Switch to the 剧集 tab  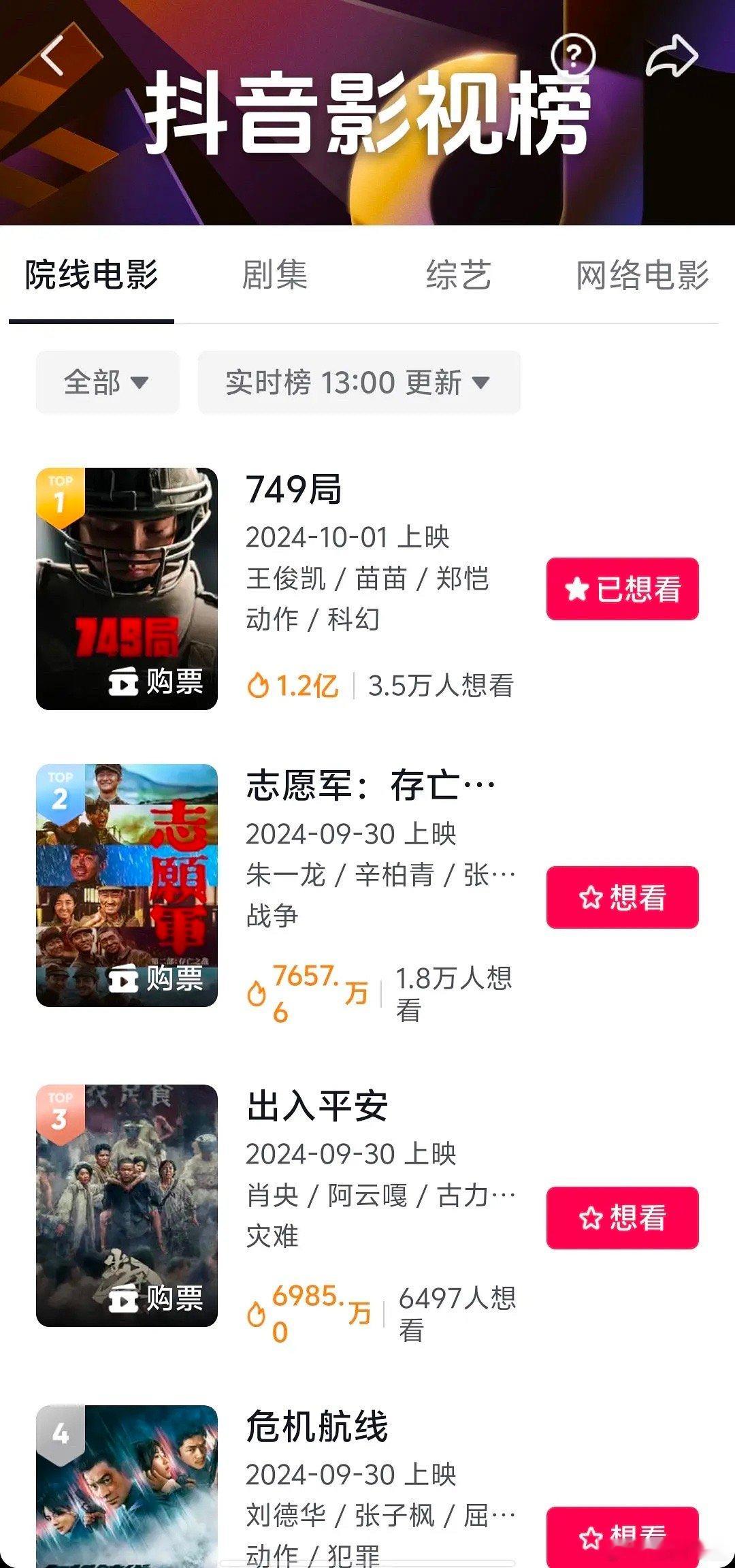(275, 276)
